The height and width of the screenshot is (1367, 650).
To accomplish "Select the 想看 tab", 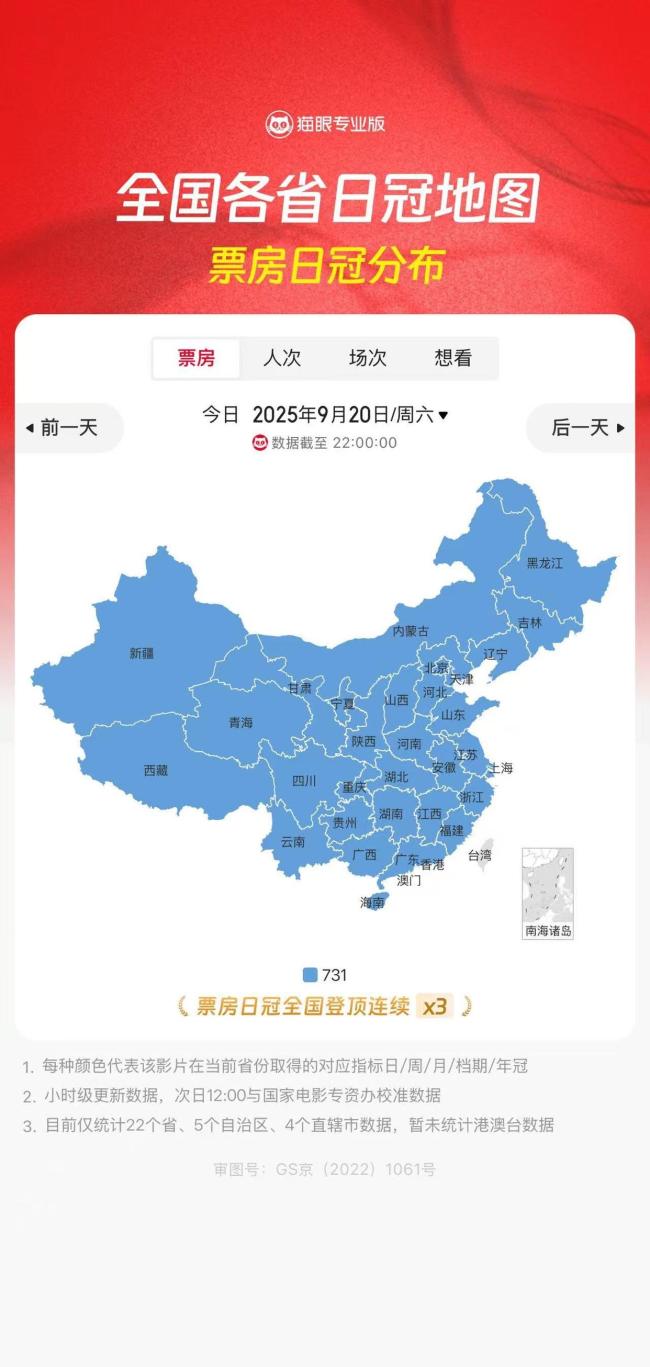I will [x=453, y=358].
